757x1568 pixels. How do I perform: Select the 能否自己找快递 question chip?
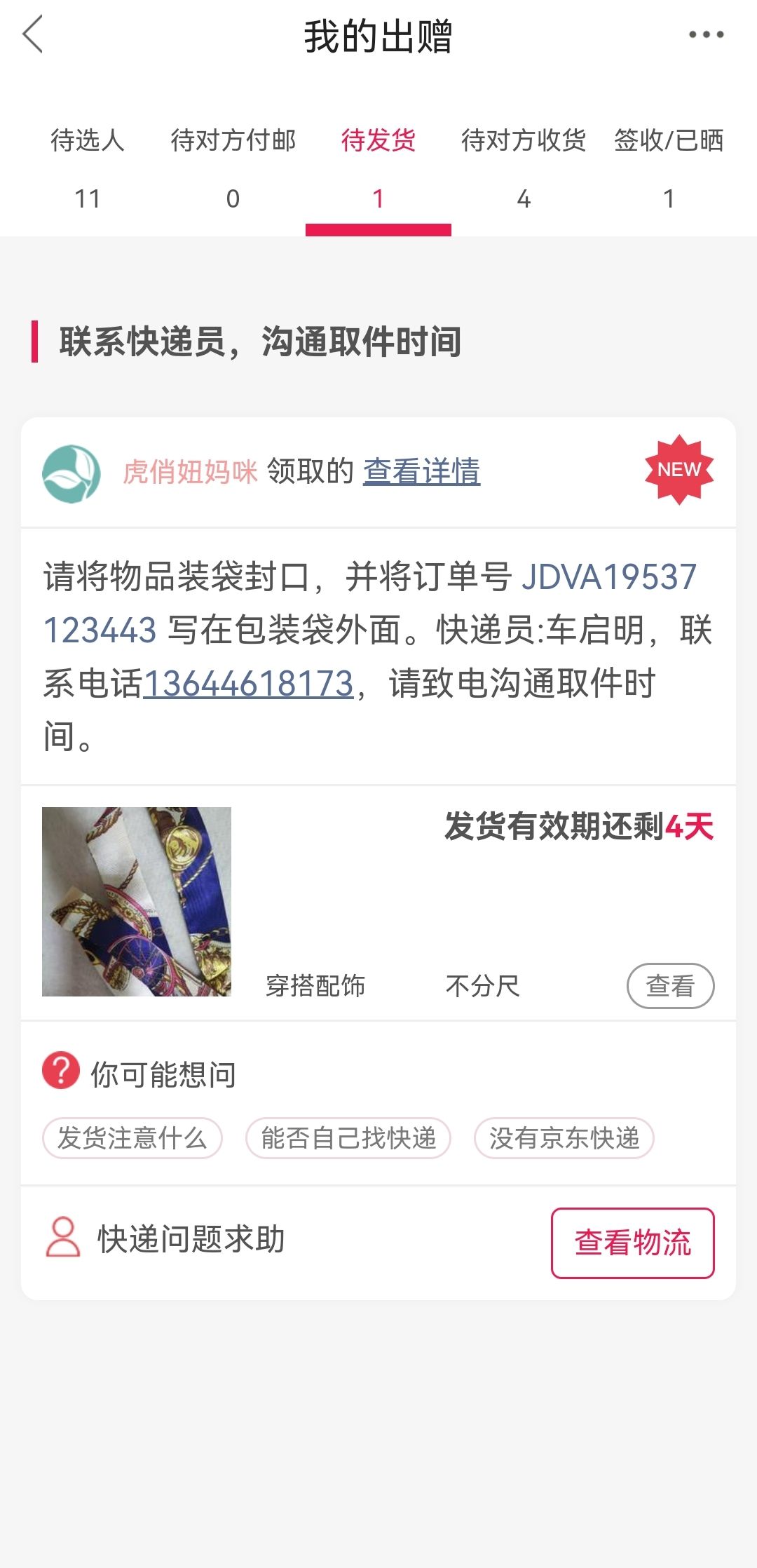click(348, 1138)
